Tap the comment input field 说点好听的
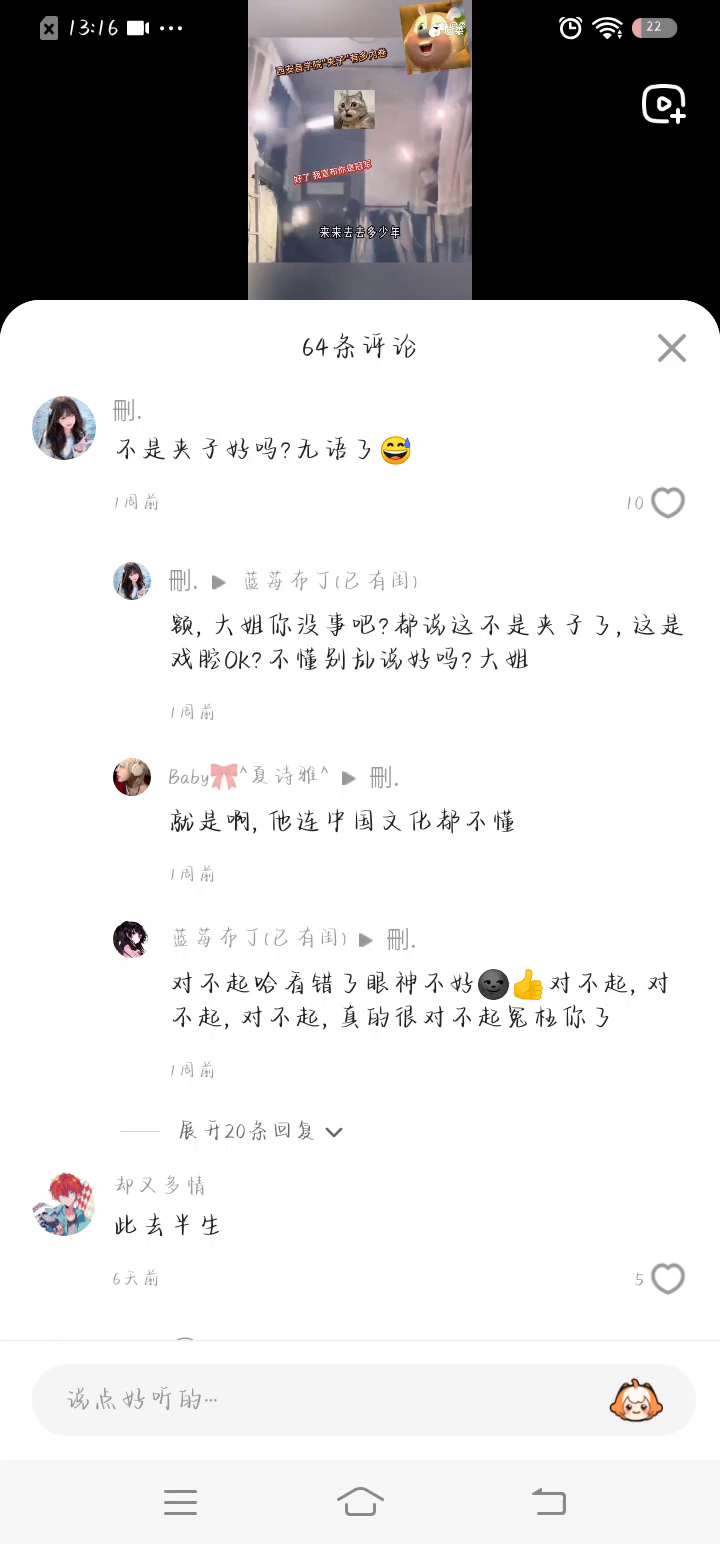The height and width of the screenshot is (1544, 720). pyautogui.click(x=320, y=1399)
